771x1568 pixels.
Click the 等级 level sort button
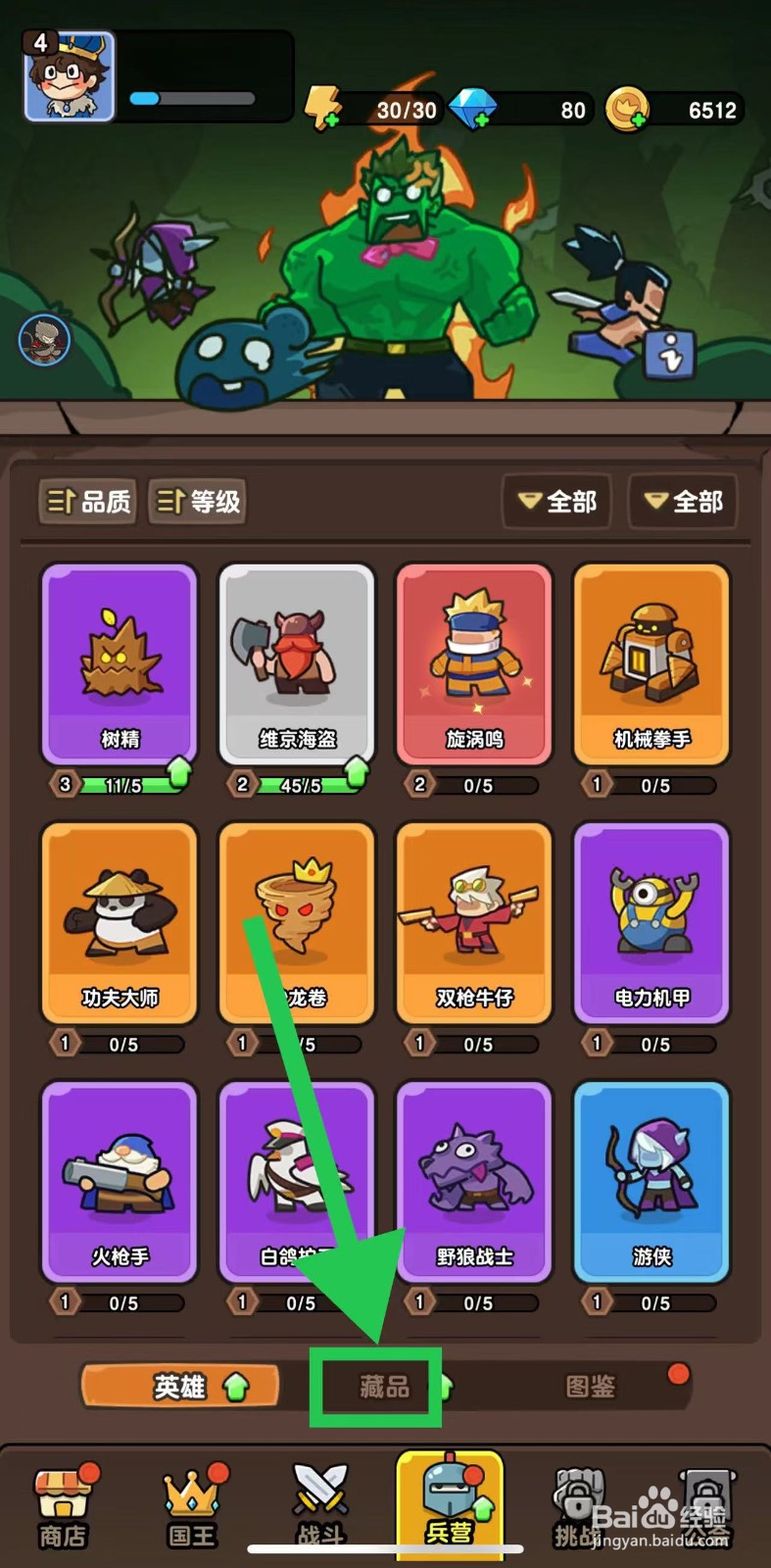[x=197, y=502]
